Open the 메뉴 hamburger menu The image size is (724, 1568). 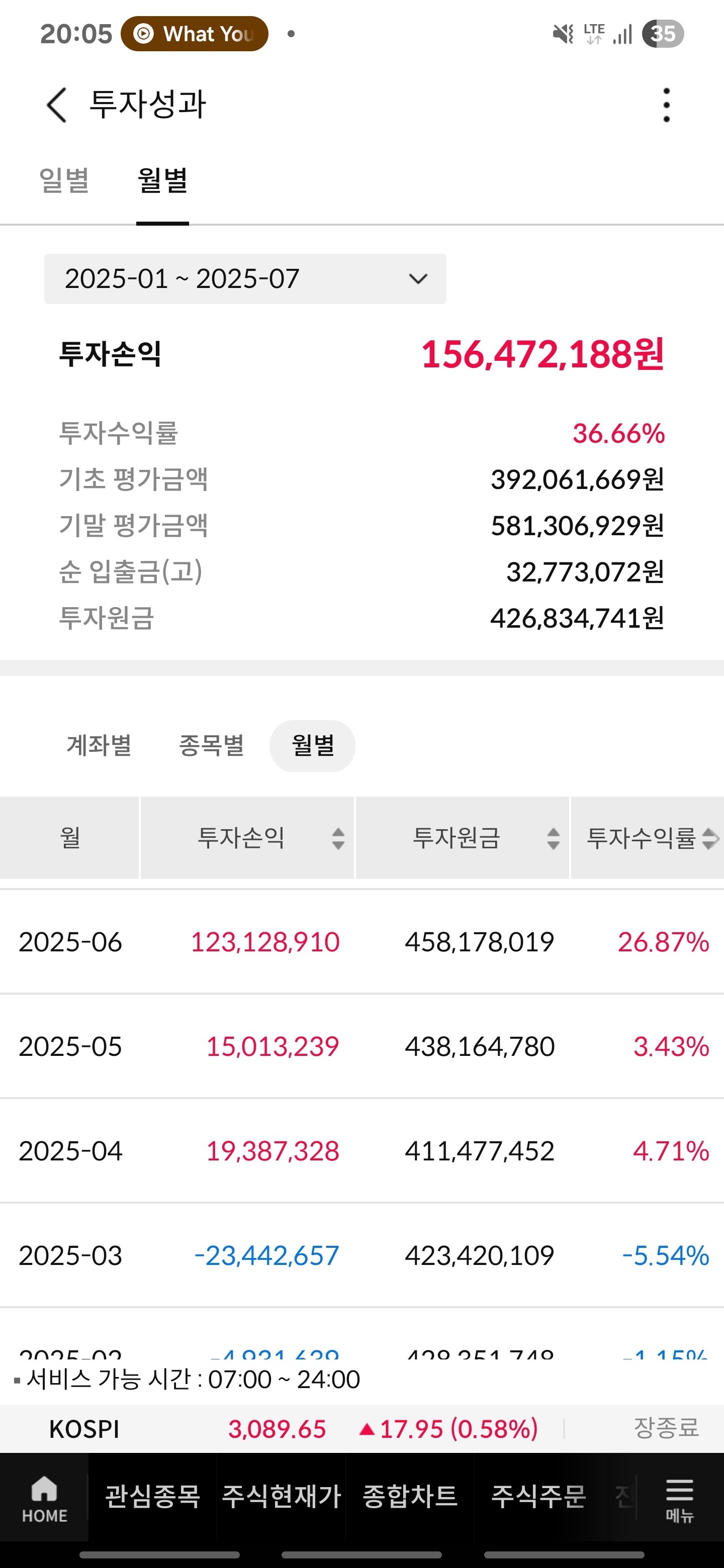[x=680, y=1499]
